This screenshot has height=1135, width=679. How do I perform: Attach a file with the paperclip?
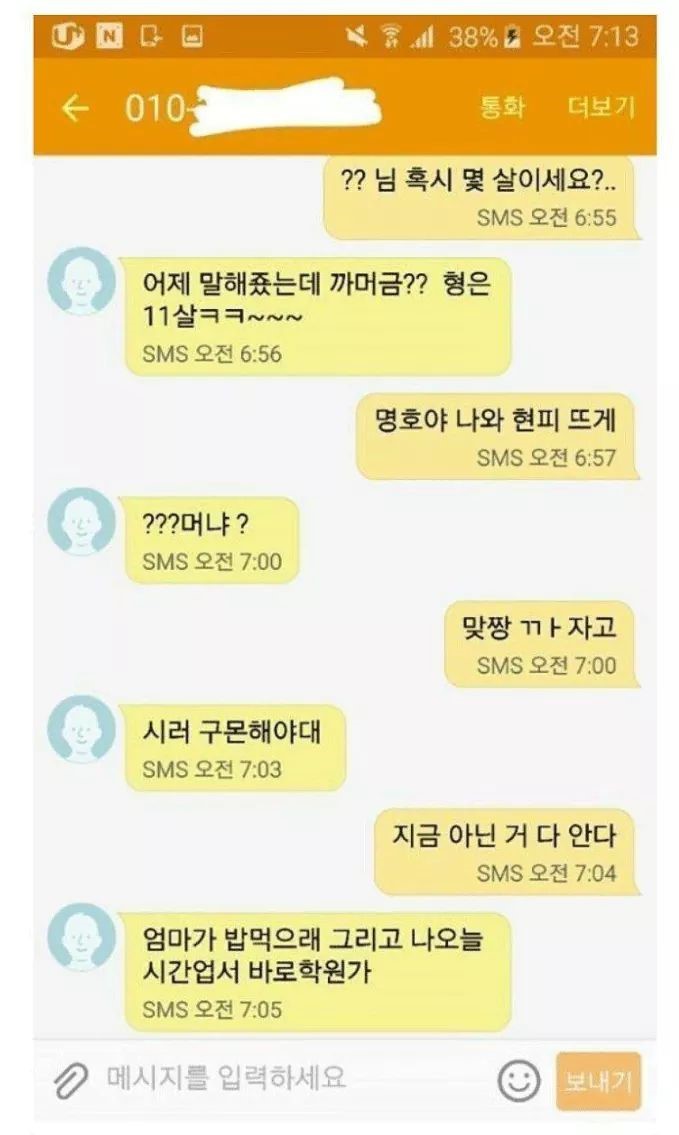pyautogui.click(x=72, y=1080)
